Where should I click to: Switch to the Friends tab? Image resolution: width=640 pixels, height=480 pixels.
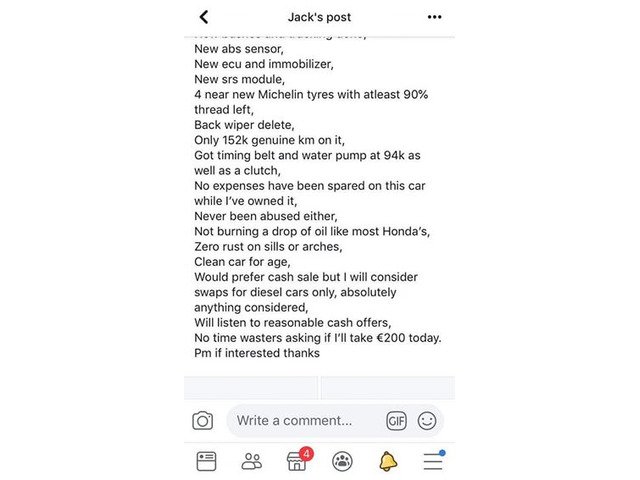click(252, 462)
